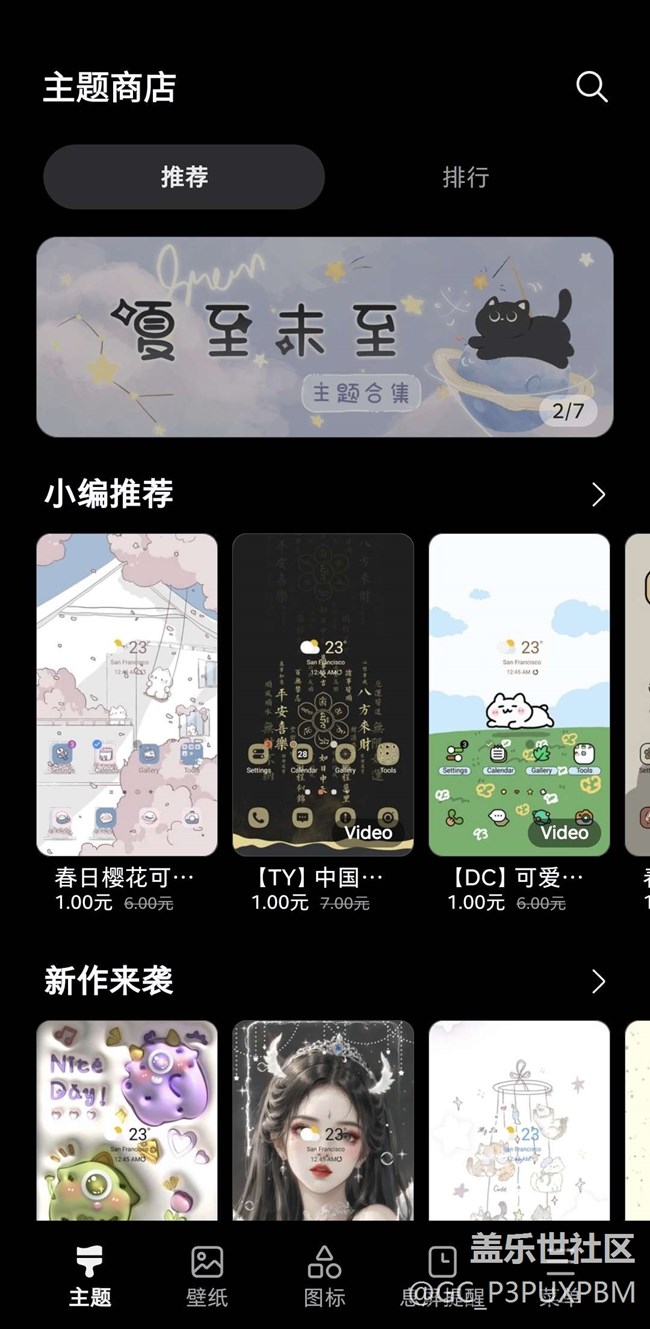The width and height of the screenshot is (650, 1329).
Task: Open the 【DC】可爱… theme card
Action: [519, 695]
